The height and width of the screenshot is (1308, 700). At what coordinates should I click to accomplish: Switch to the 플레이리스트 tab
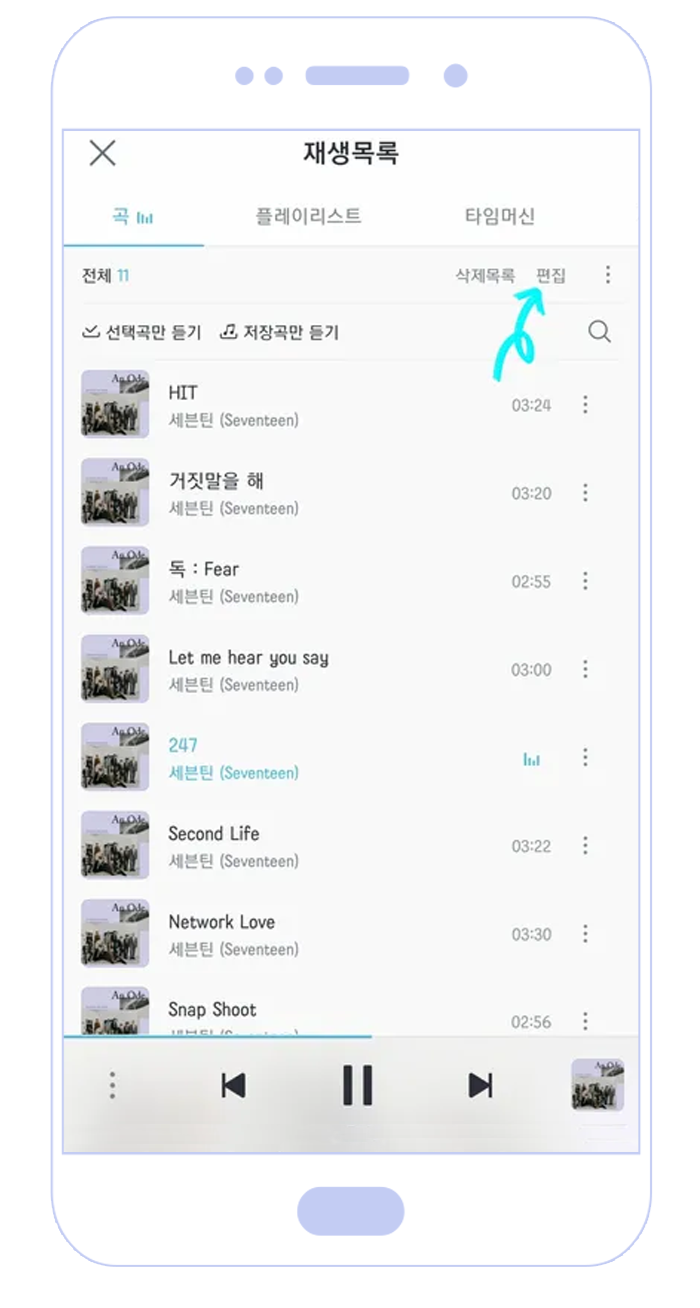pyautogui.click(x=308, y=216)
